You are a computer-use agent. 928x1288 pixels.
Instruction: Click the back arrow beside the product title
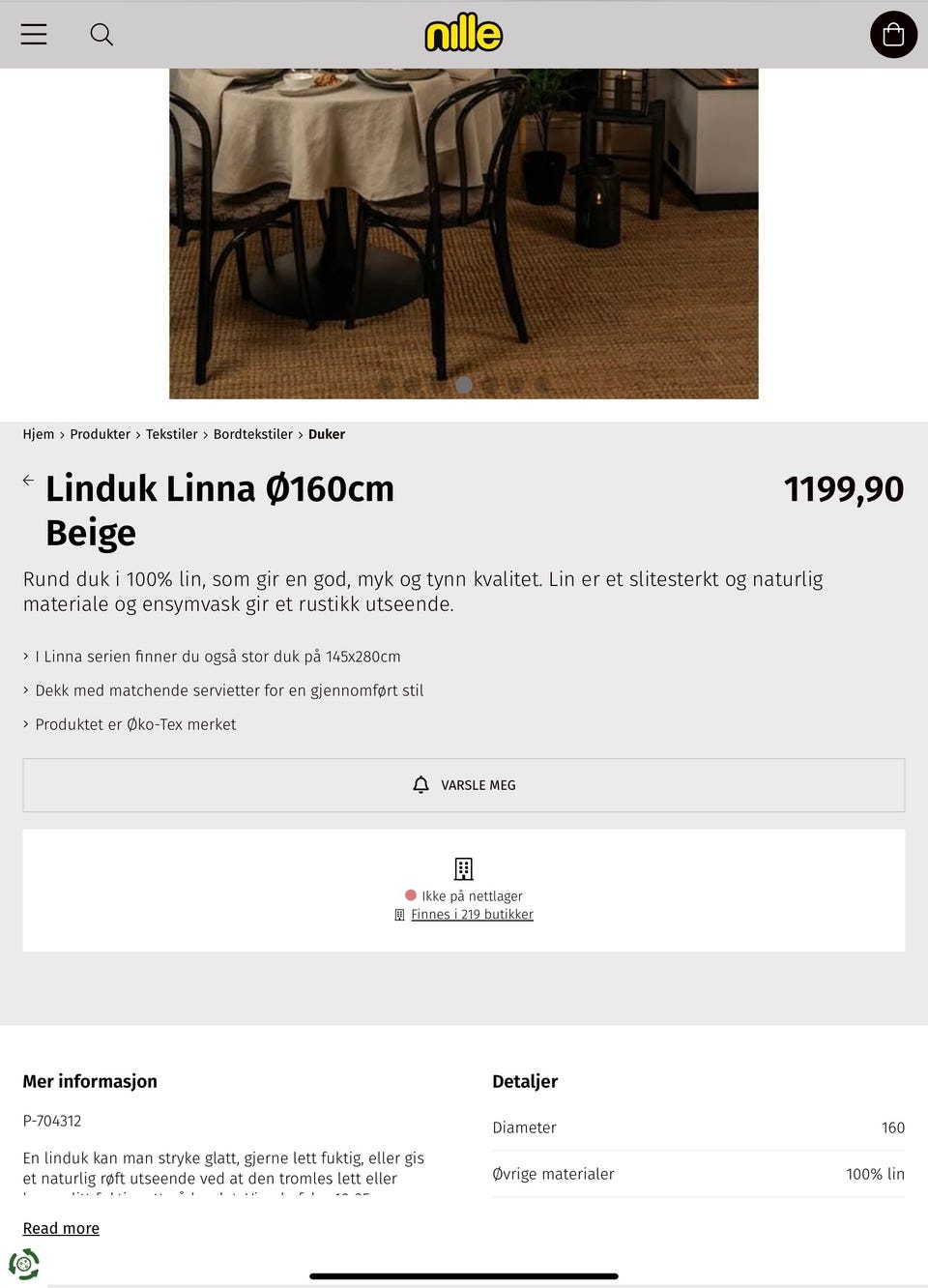click(28, 481)
